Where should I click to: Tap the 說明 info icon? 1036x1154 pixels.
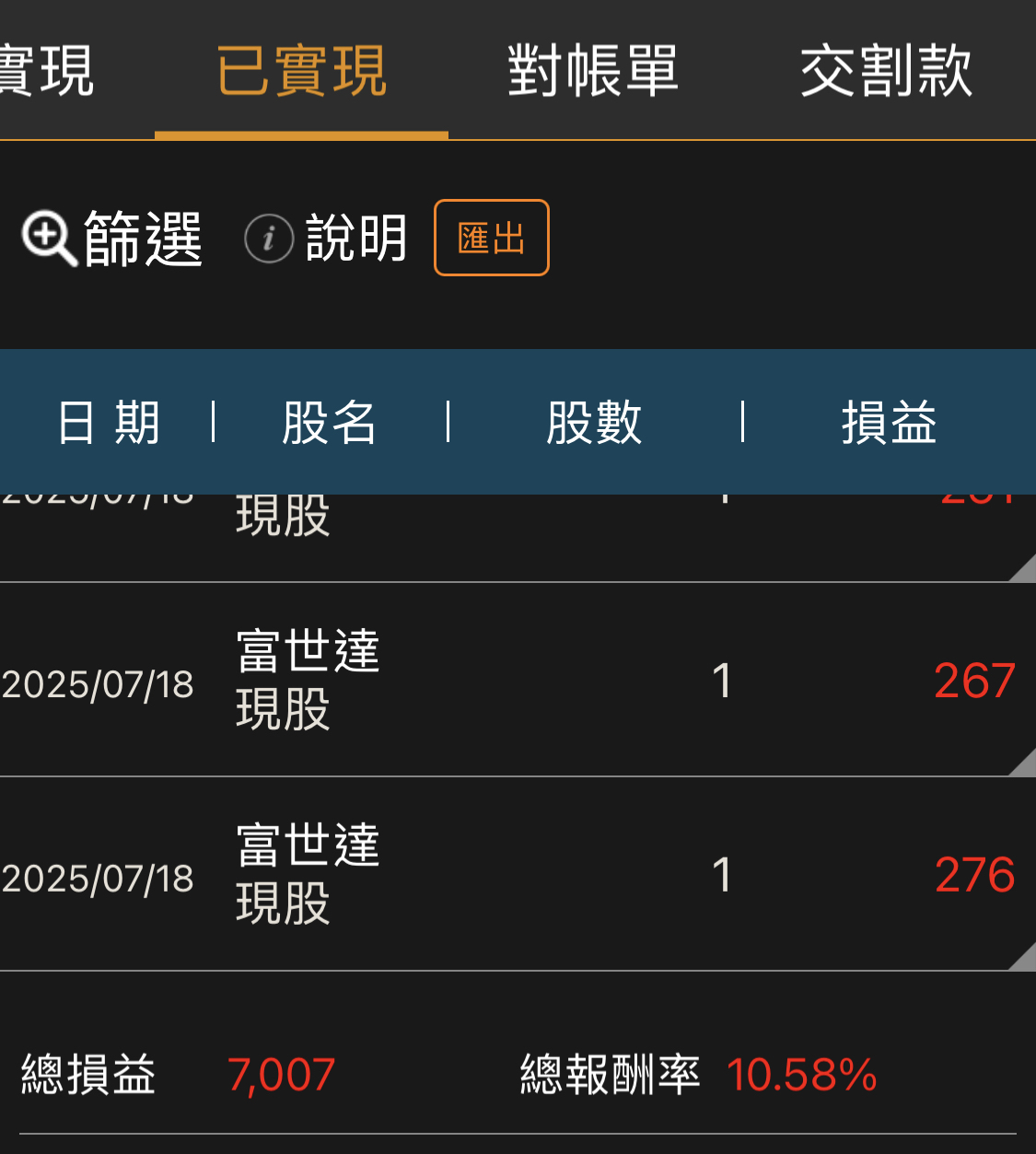point(269,239)
